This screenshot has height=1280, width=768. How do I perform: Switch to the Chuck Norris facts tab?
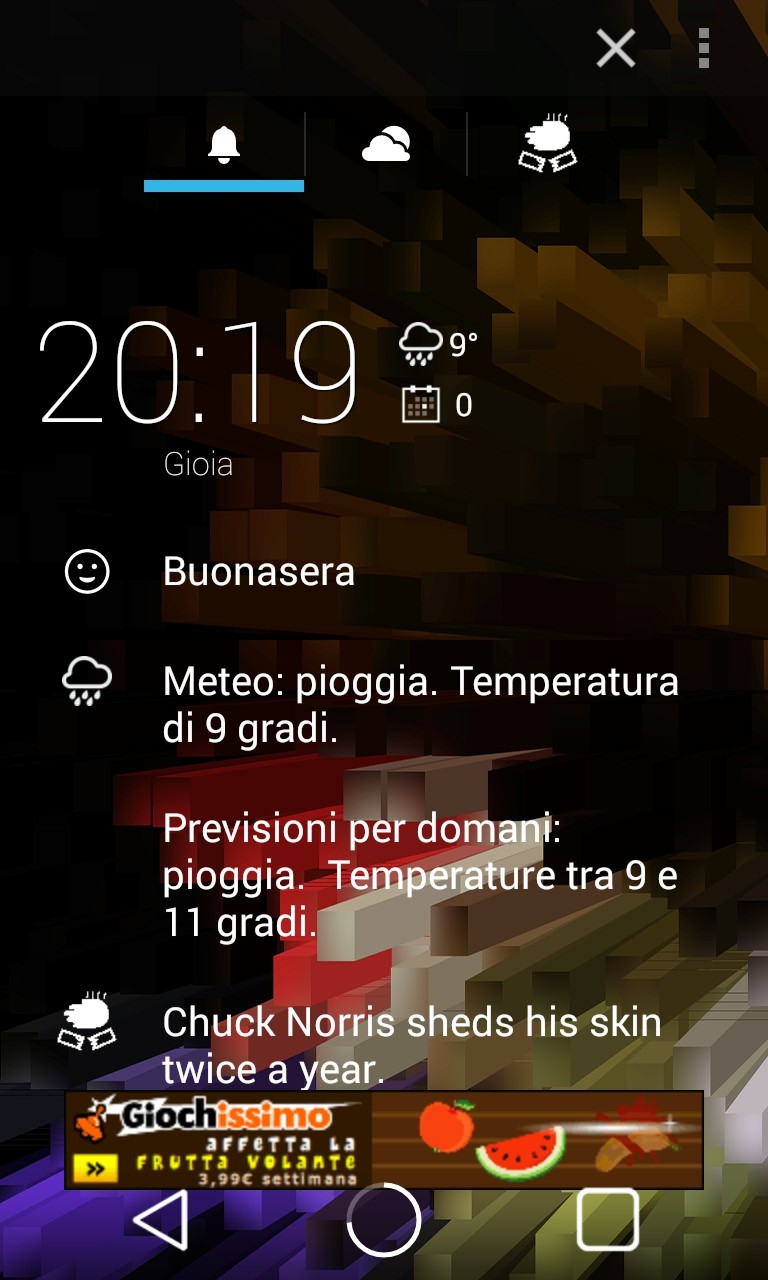pyautogui.click(x=548, y=145)
